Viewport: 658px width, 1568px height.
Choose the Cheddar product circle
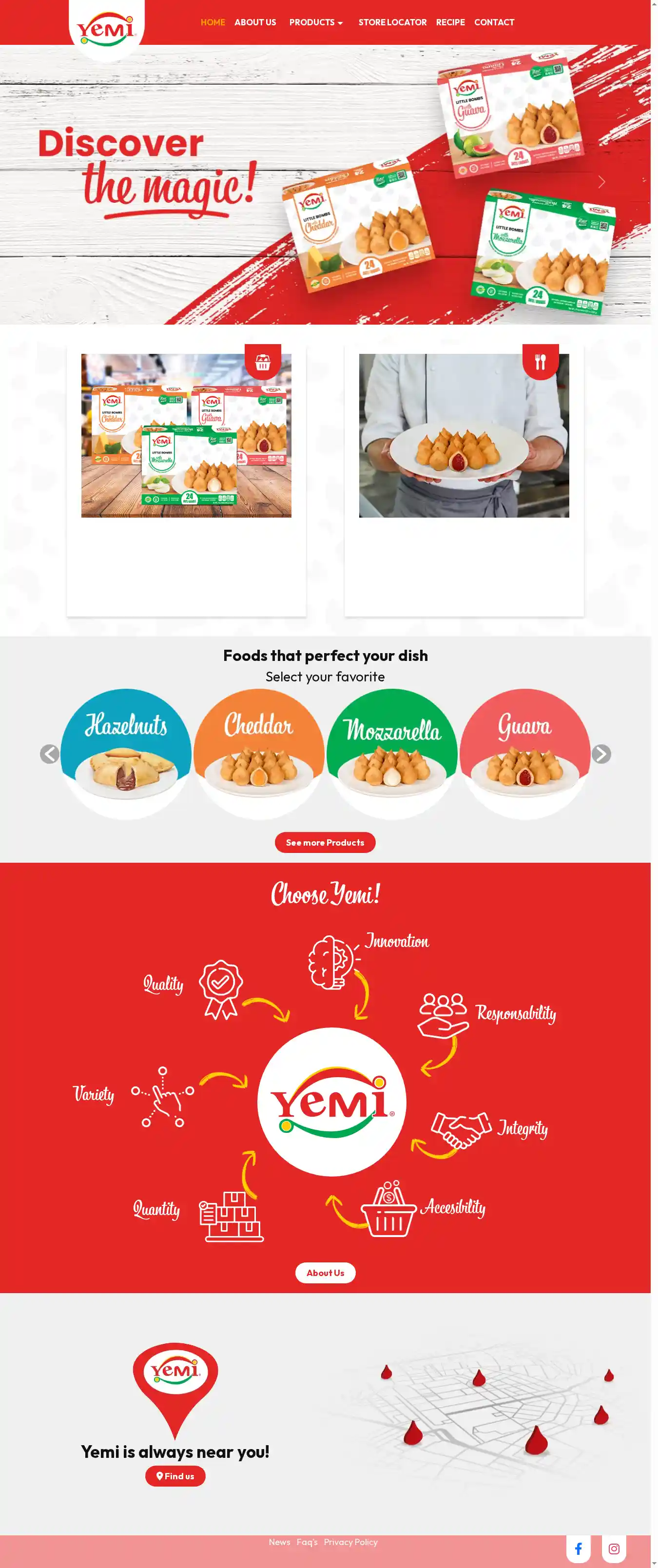click(x=259, y=754)
